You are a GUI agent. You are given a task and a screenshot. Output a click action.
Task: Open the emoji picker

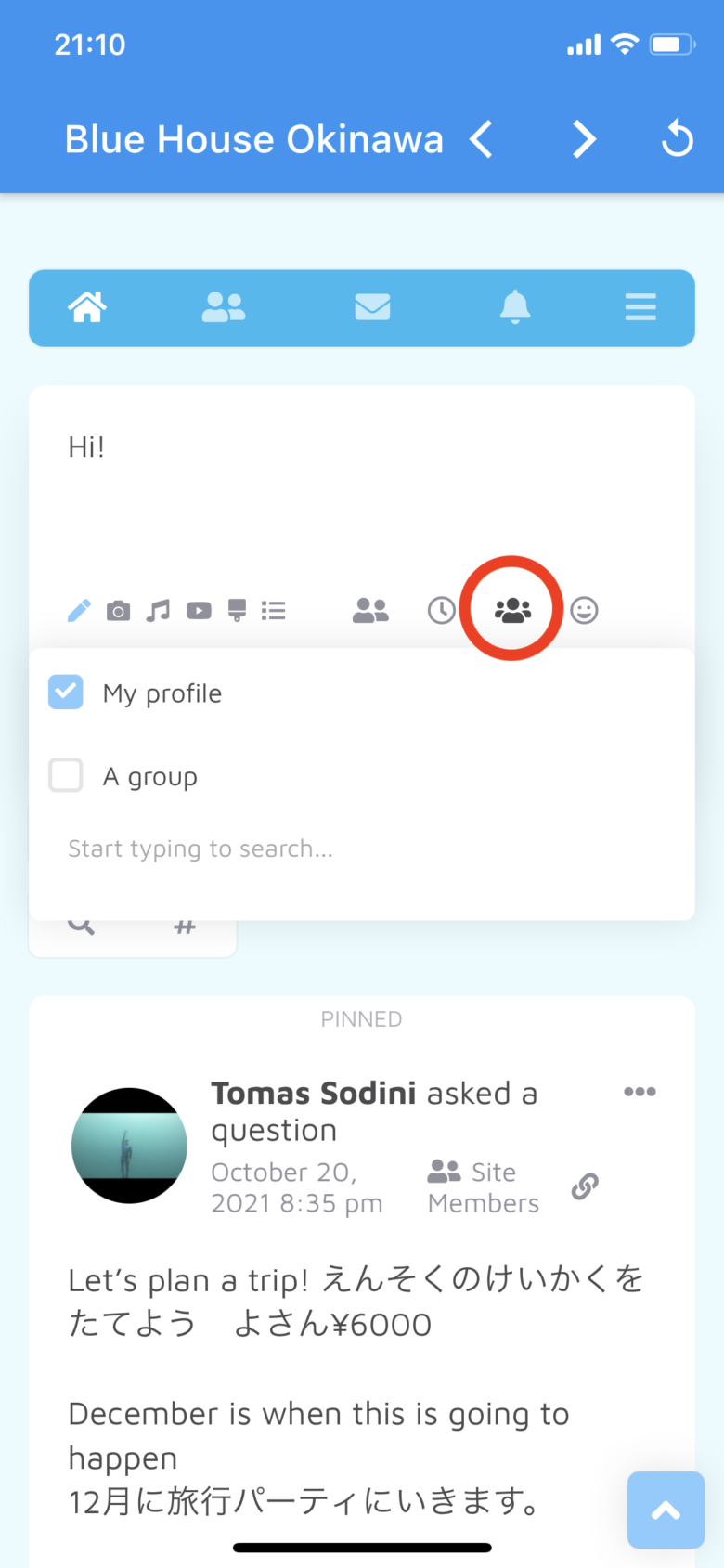tap(584, 611)
